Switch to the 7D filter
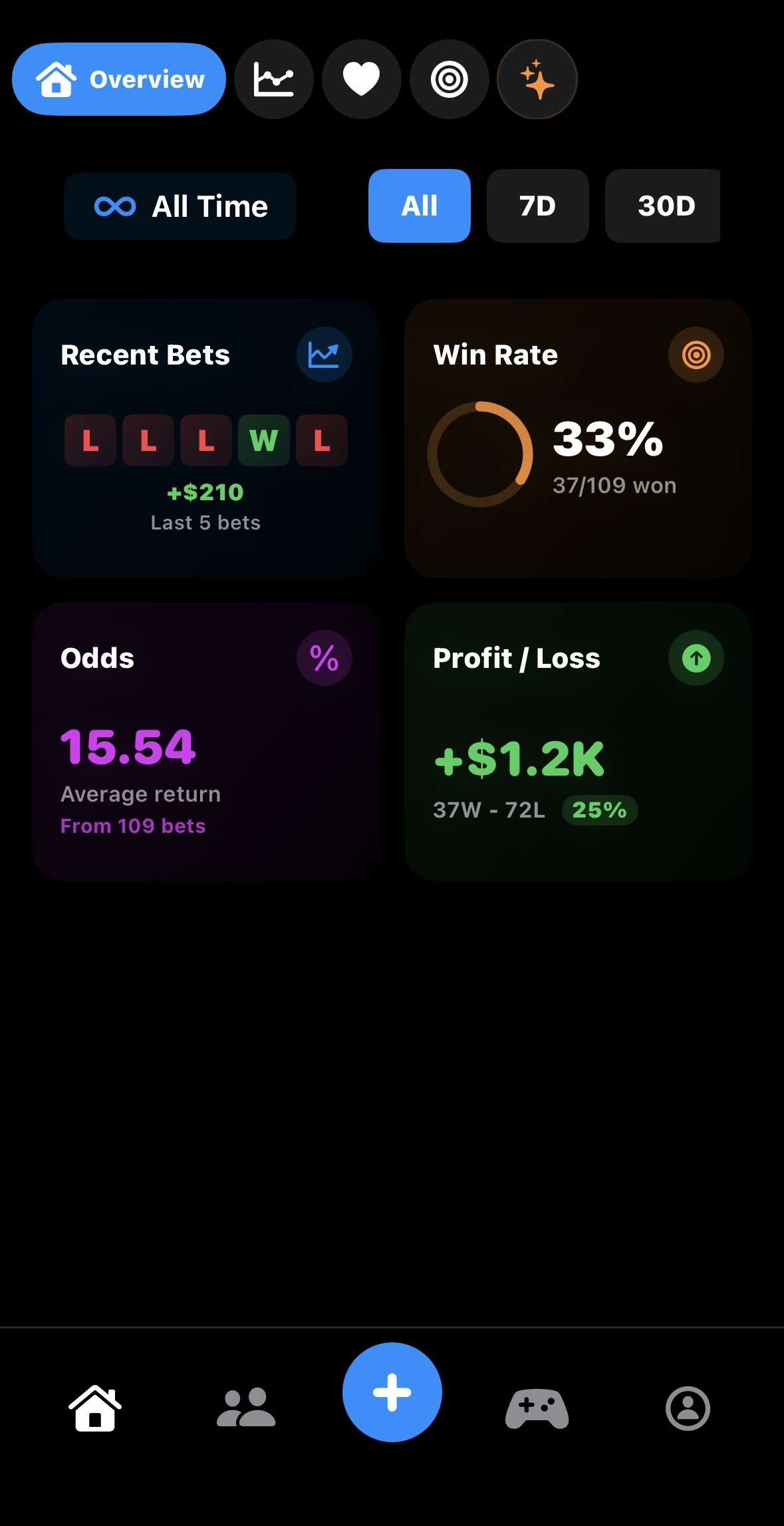This screenshot has height=1526, width=784. click(537, 206)
